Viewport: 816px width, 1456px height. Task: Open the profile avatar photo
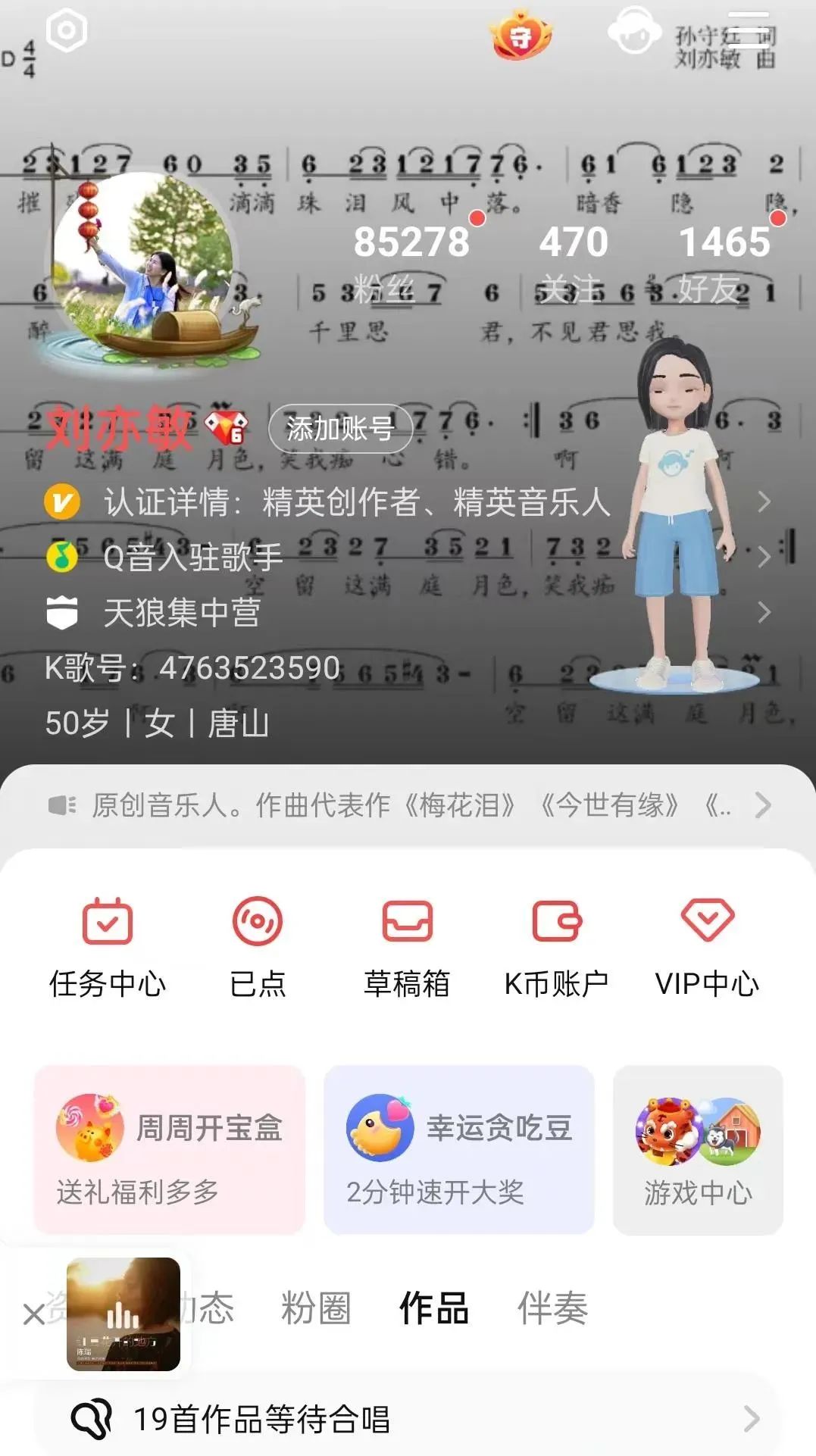[x=145, y=261]
